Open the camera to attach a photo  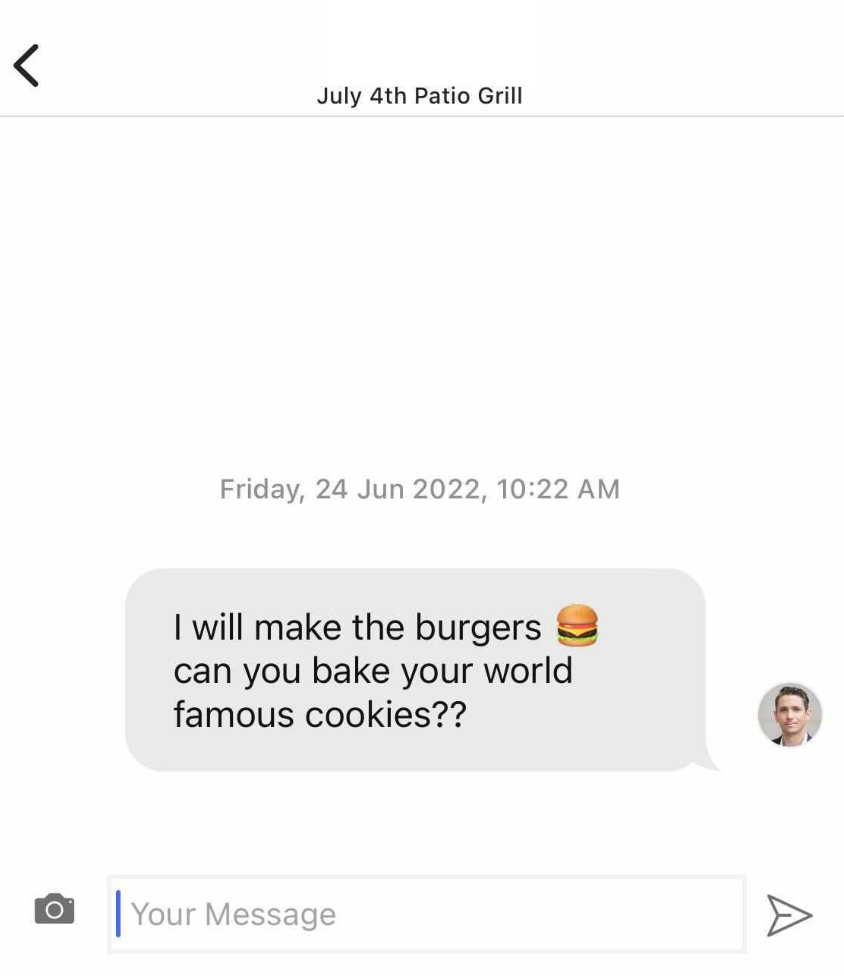(x=54, y=909)
